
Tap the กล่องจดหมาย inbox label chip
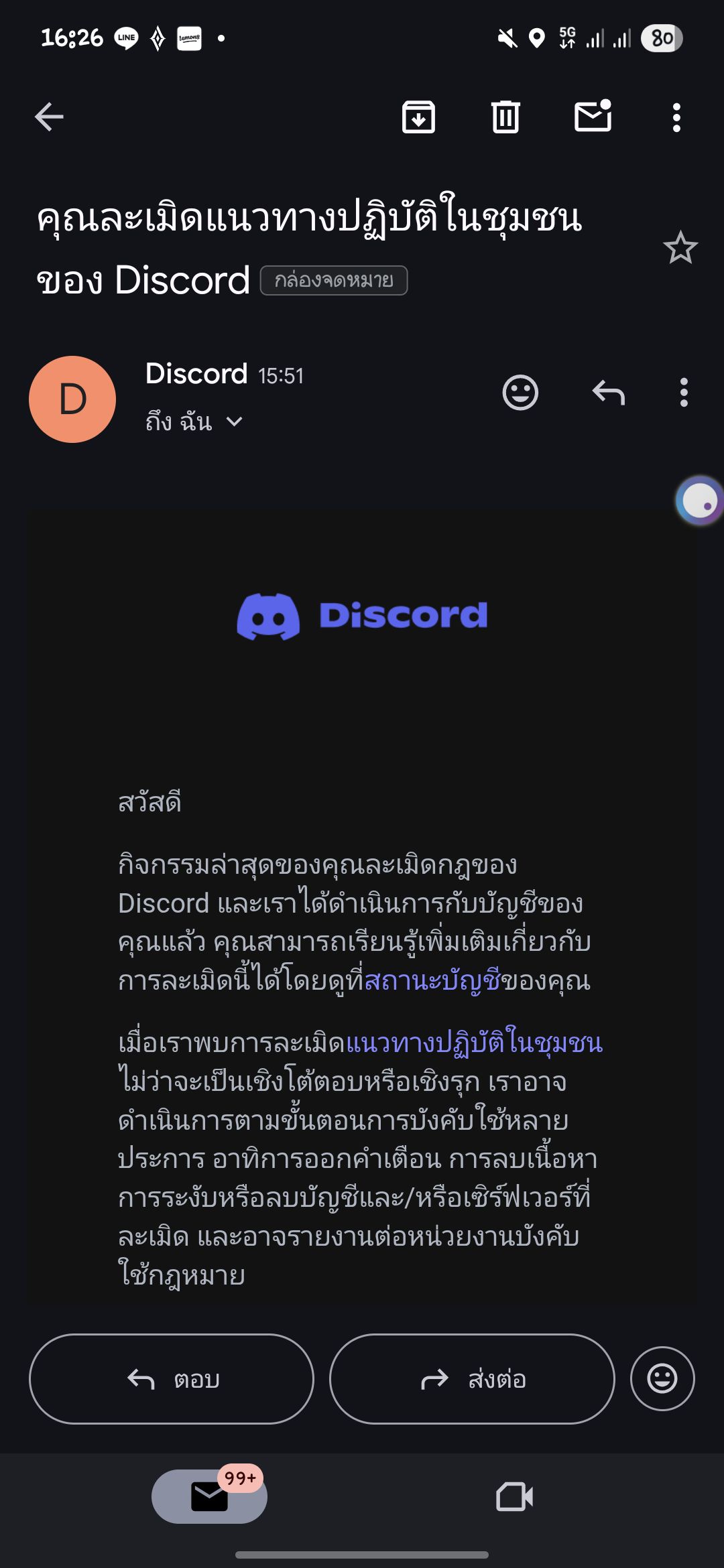[334, 280]
